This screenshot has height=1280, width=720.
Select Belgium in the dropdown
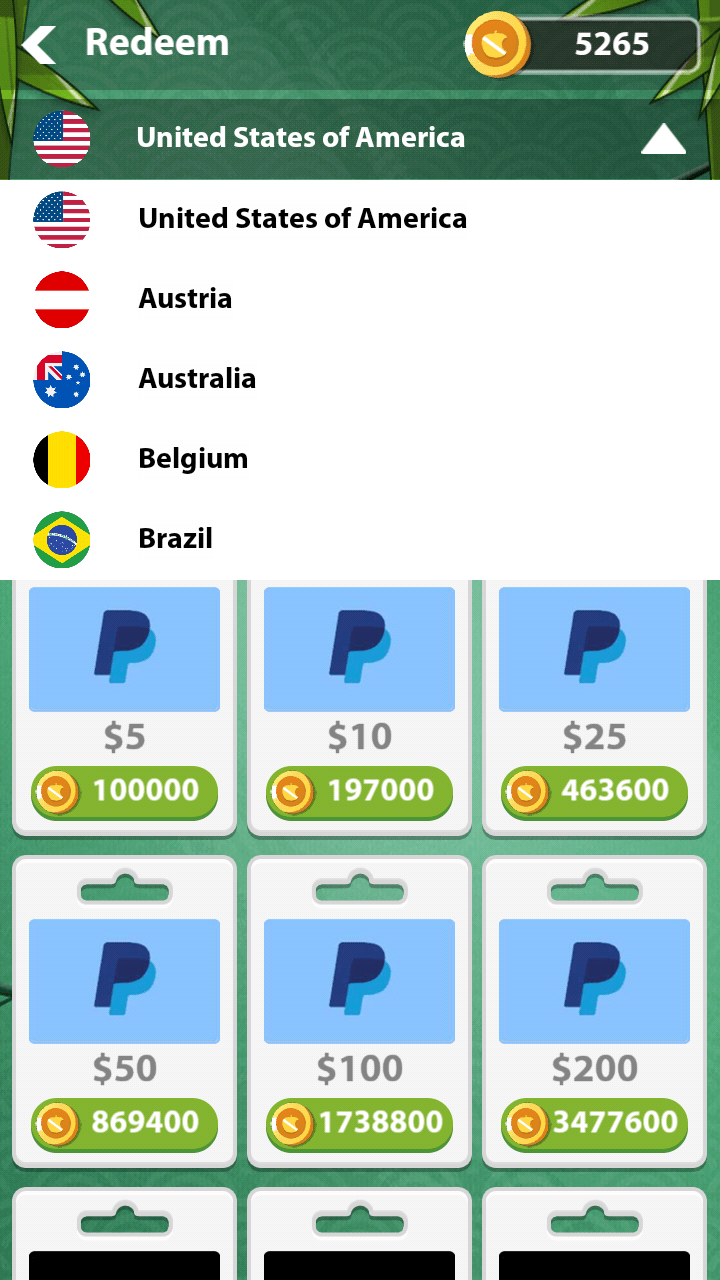pos(193,459)
